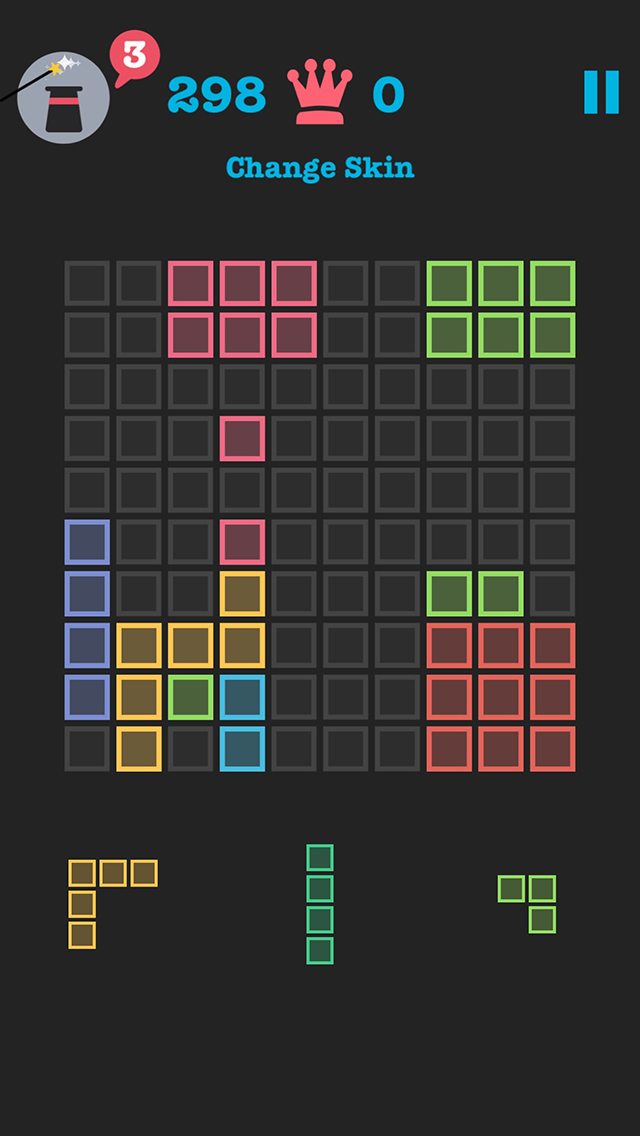640x1136 pixels.
Task: Select the yellow L-shaped piece
Action: [x=112, y=903]
